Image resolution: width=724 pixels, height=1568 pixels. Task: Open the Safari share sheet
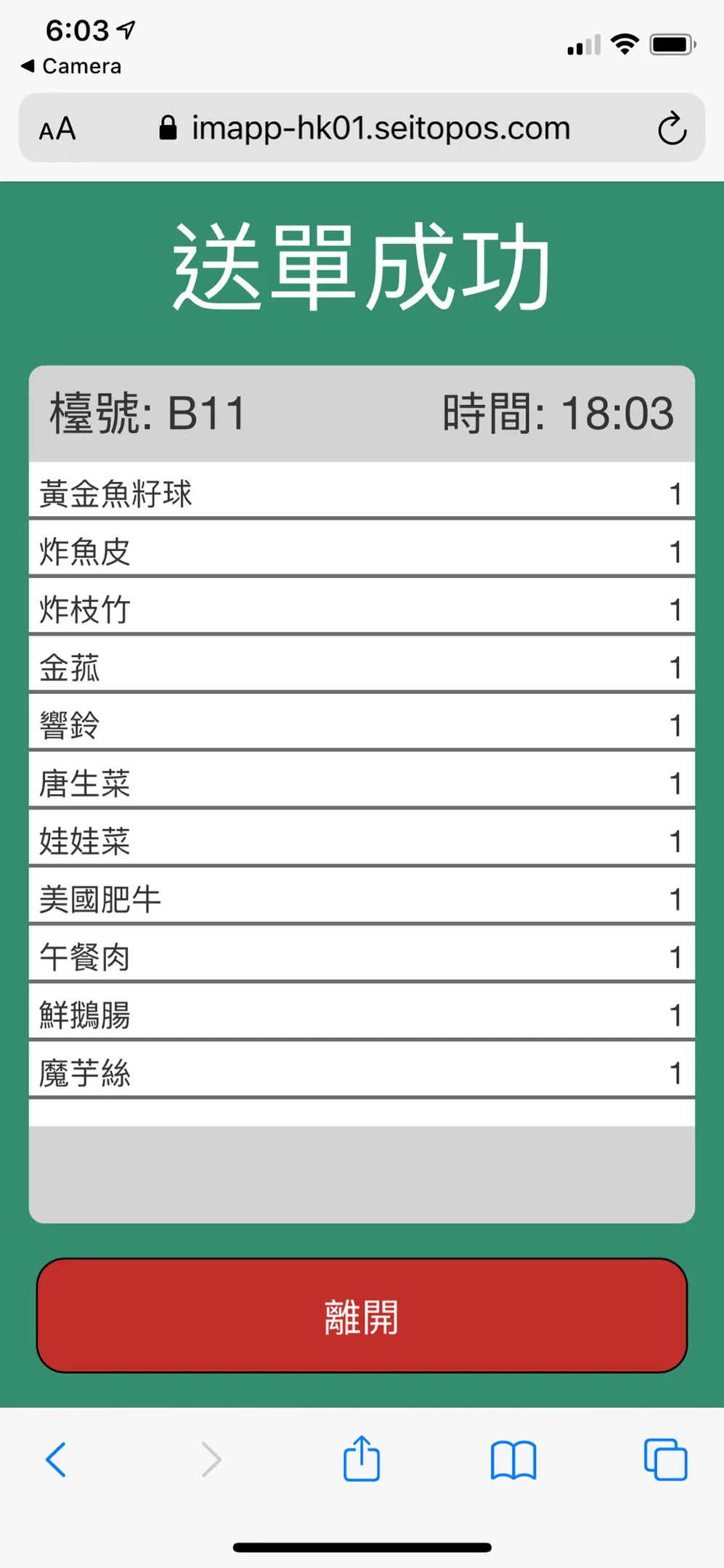point(362,1458)
